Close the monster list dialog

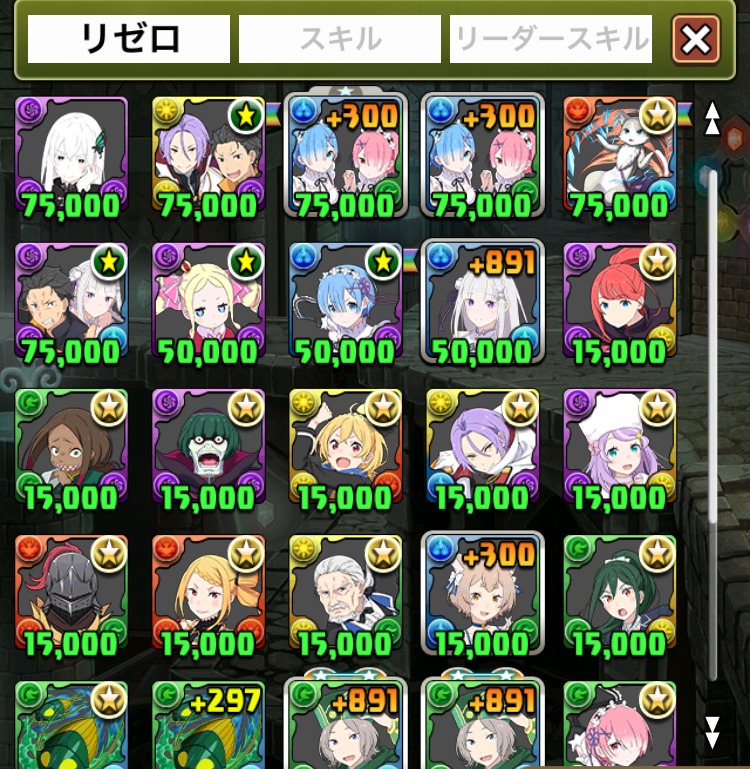pos(696,40)
